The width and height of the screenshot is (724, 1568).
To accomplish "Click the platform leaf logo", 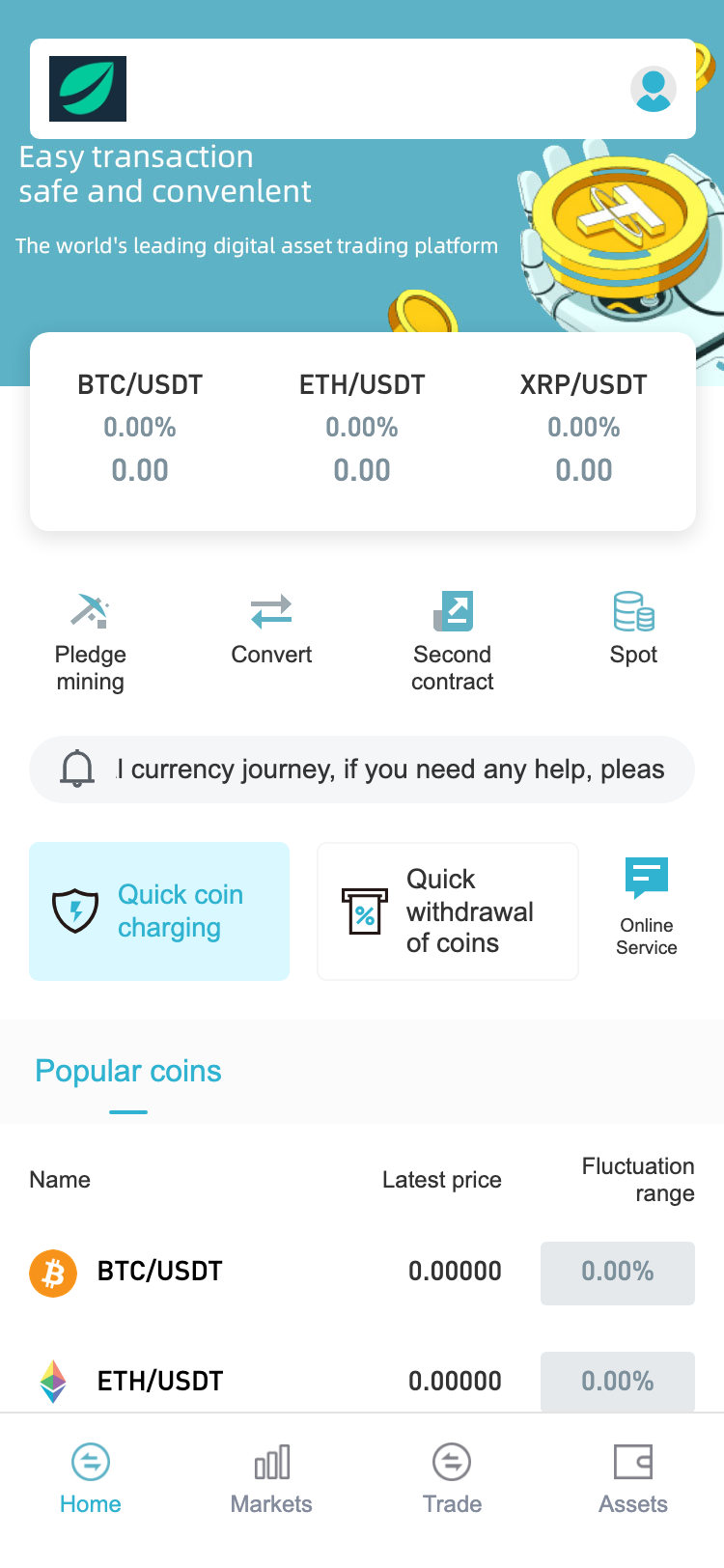I will click(x=88, y=88).
